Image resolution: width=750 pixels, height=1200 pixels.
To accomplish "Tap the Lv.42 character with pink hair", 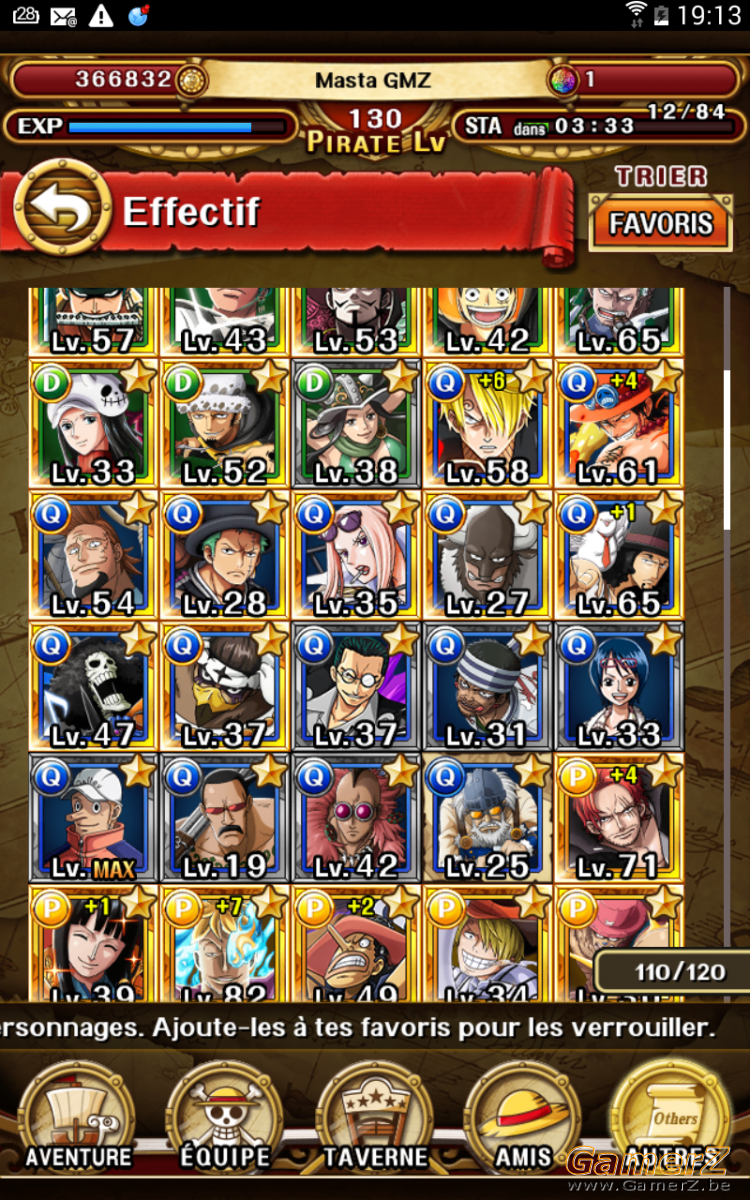I will [x=357, y=819].
